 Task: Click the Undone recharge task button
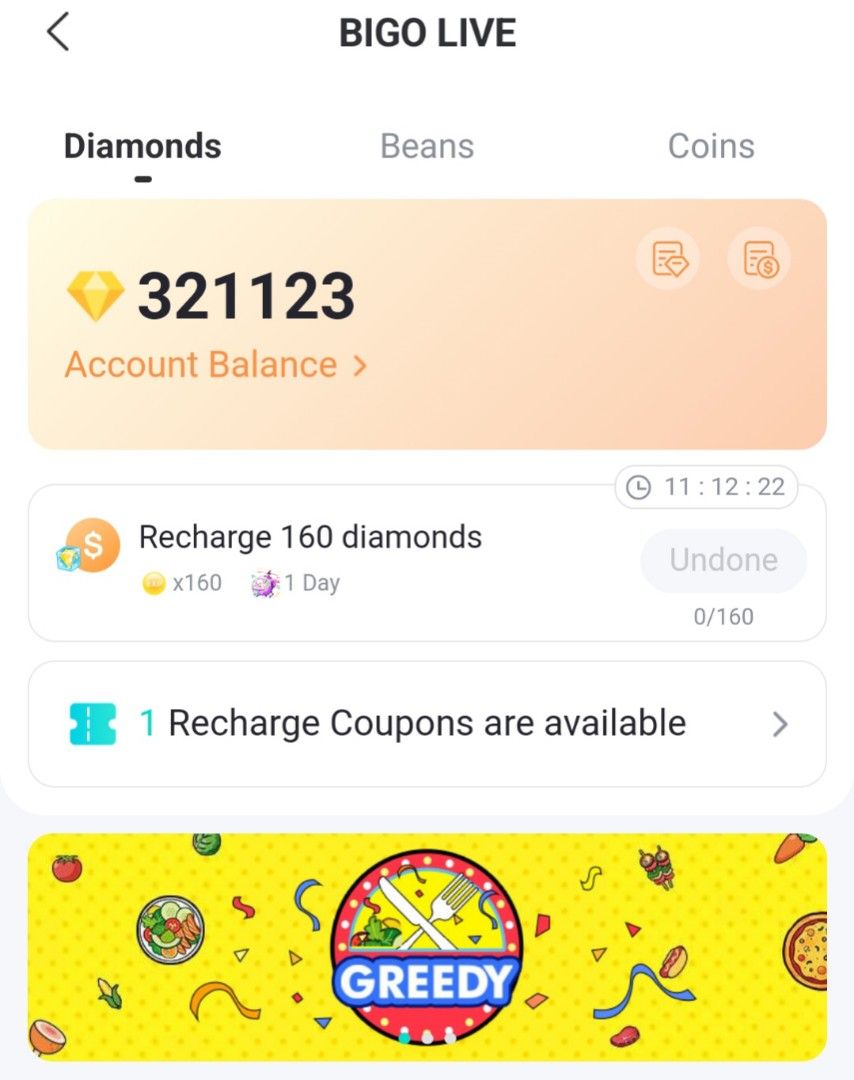tap(723, 560)
